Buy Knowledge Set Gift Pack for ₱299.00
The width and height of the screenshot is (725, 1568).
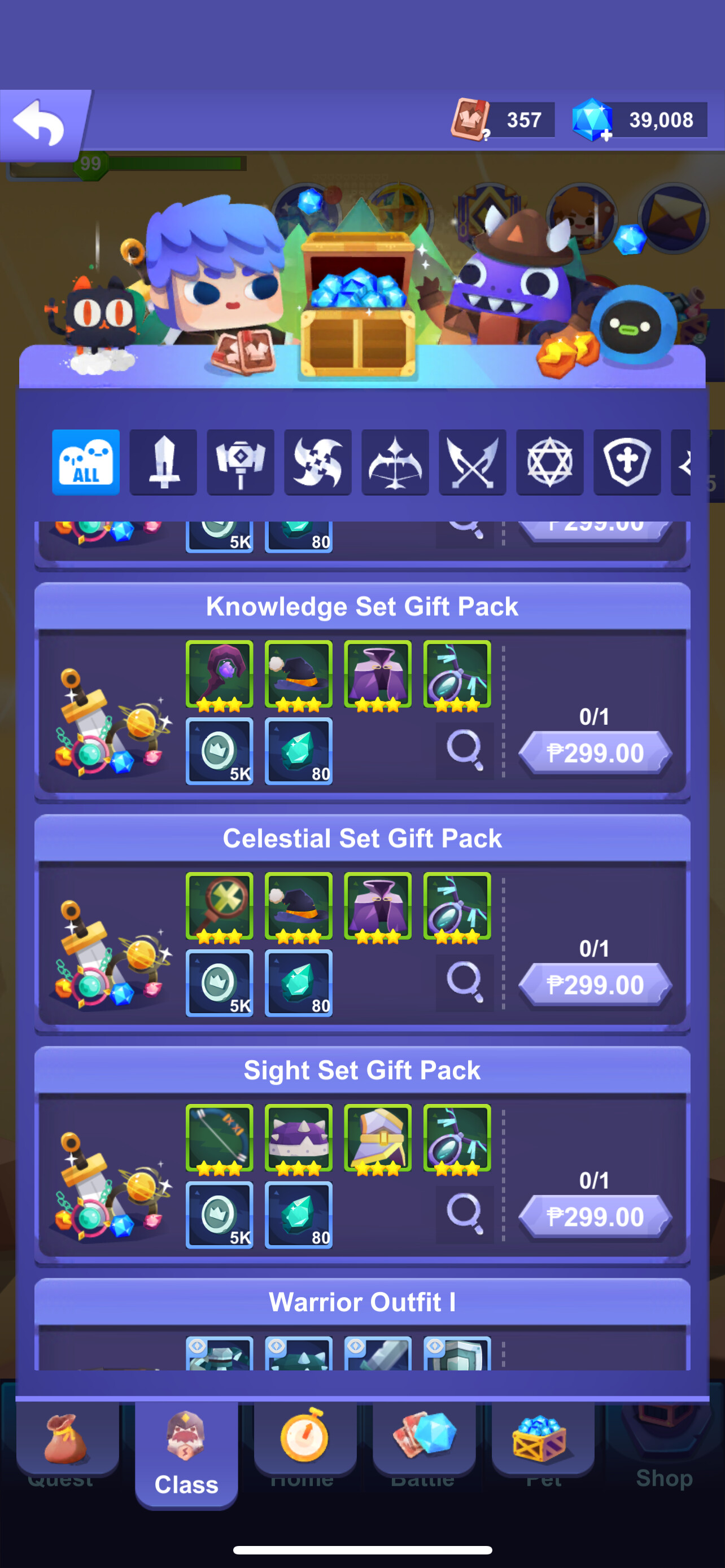pos(595,753)
